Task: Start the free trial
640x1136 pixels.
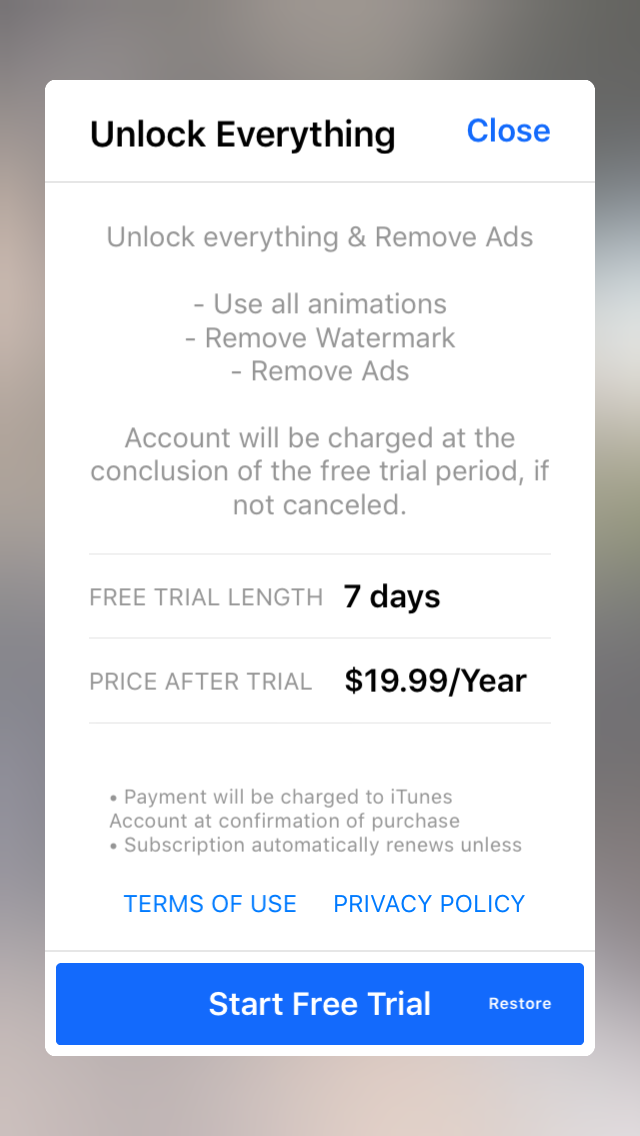Action: [319, 1004]
